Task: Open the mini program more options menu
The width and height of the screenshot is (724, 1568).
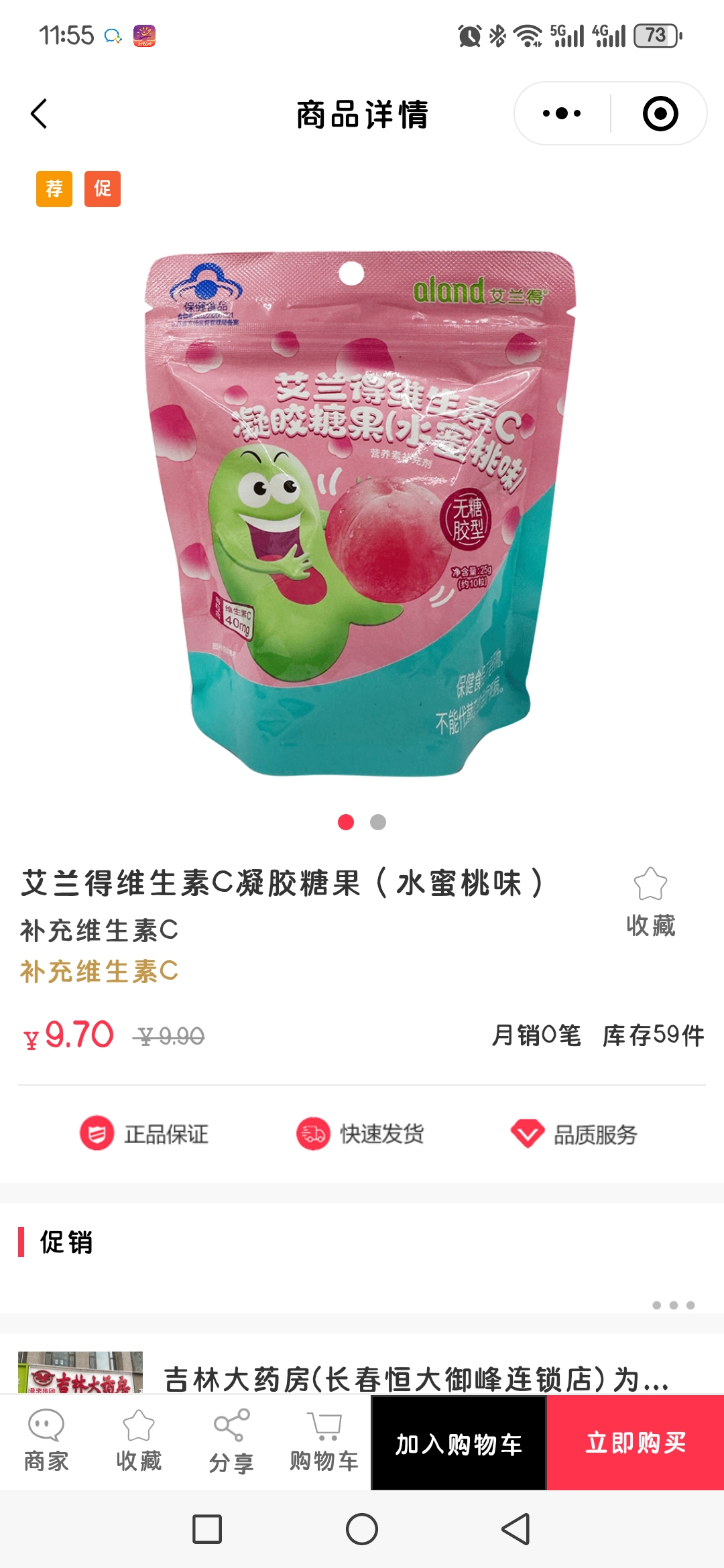Action: coord(562,114)
